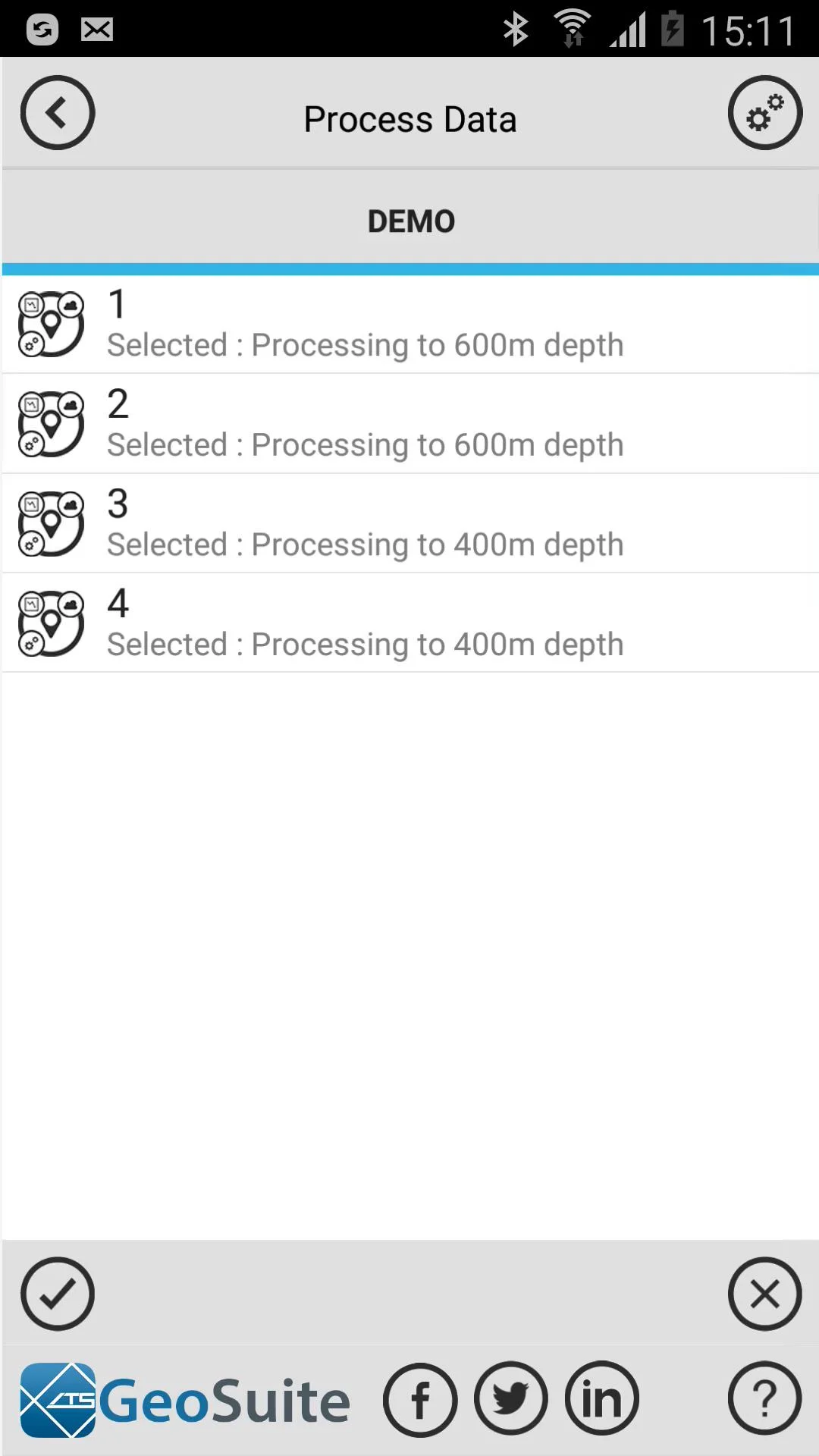Go back using the top arrow
Image resolution: width=819 pixels, height=1456 pixels.
pyautogui.click(x=58, y=112)
